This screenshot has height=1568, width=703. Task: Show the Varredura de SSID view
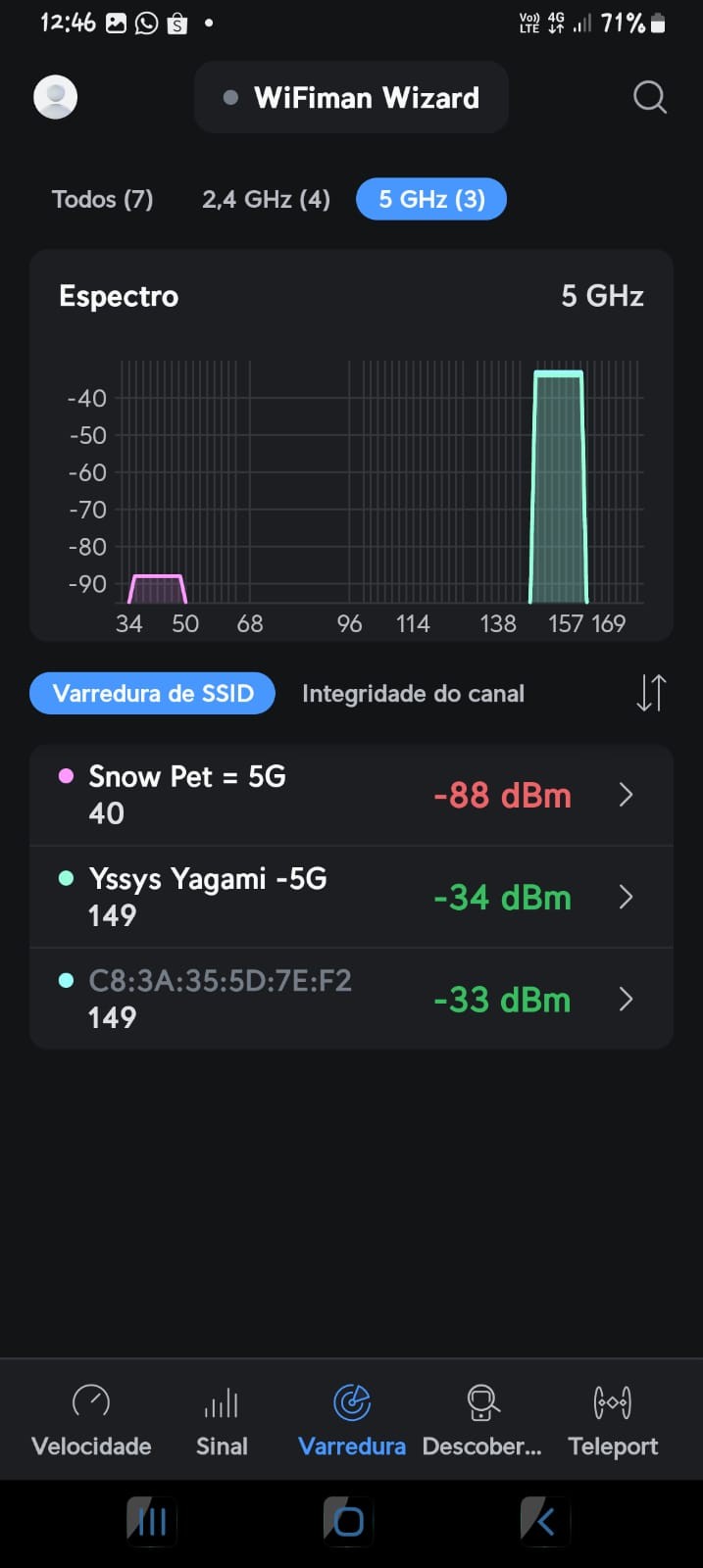pyautogui.click(x=153, y=694)
